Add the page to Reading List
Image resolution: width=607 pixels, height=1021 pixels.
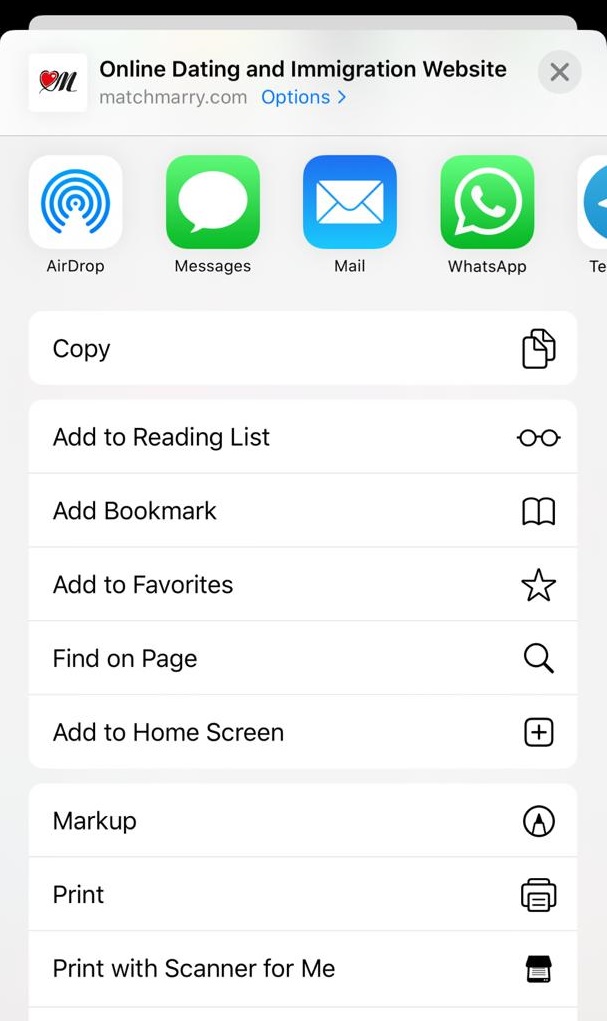[x=303, y=437]
